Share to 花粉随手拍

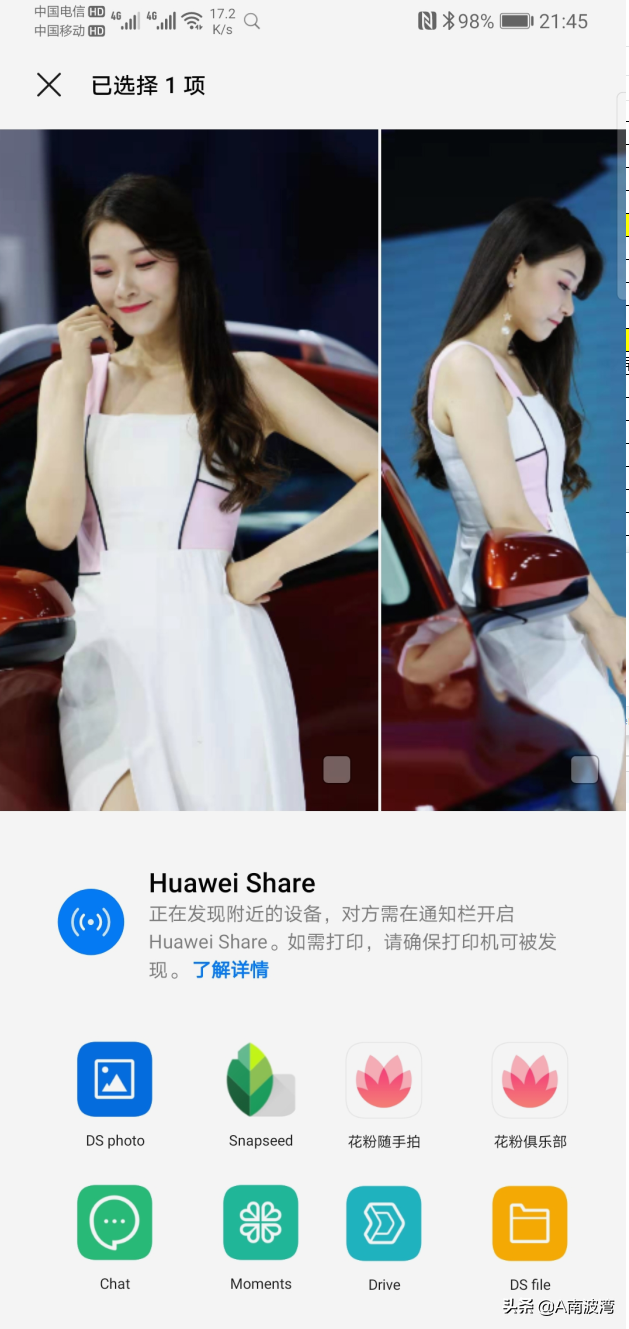point(384,1079)
